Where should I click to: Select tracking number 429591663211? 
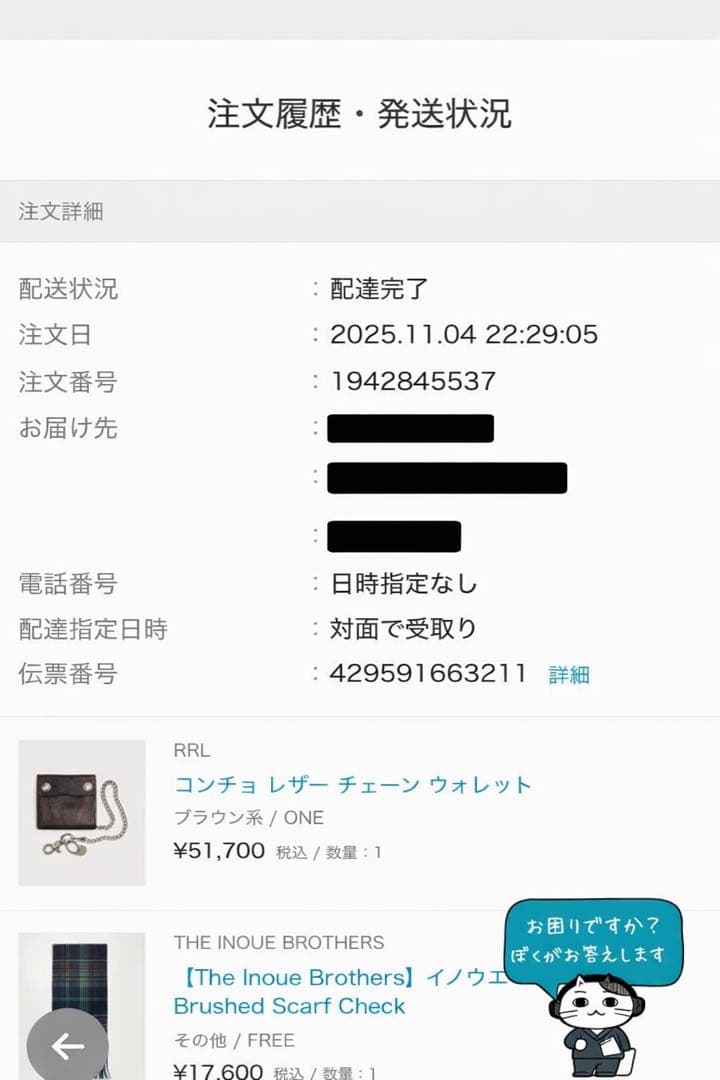424,674
